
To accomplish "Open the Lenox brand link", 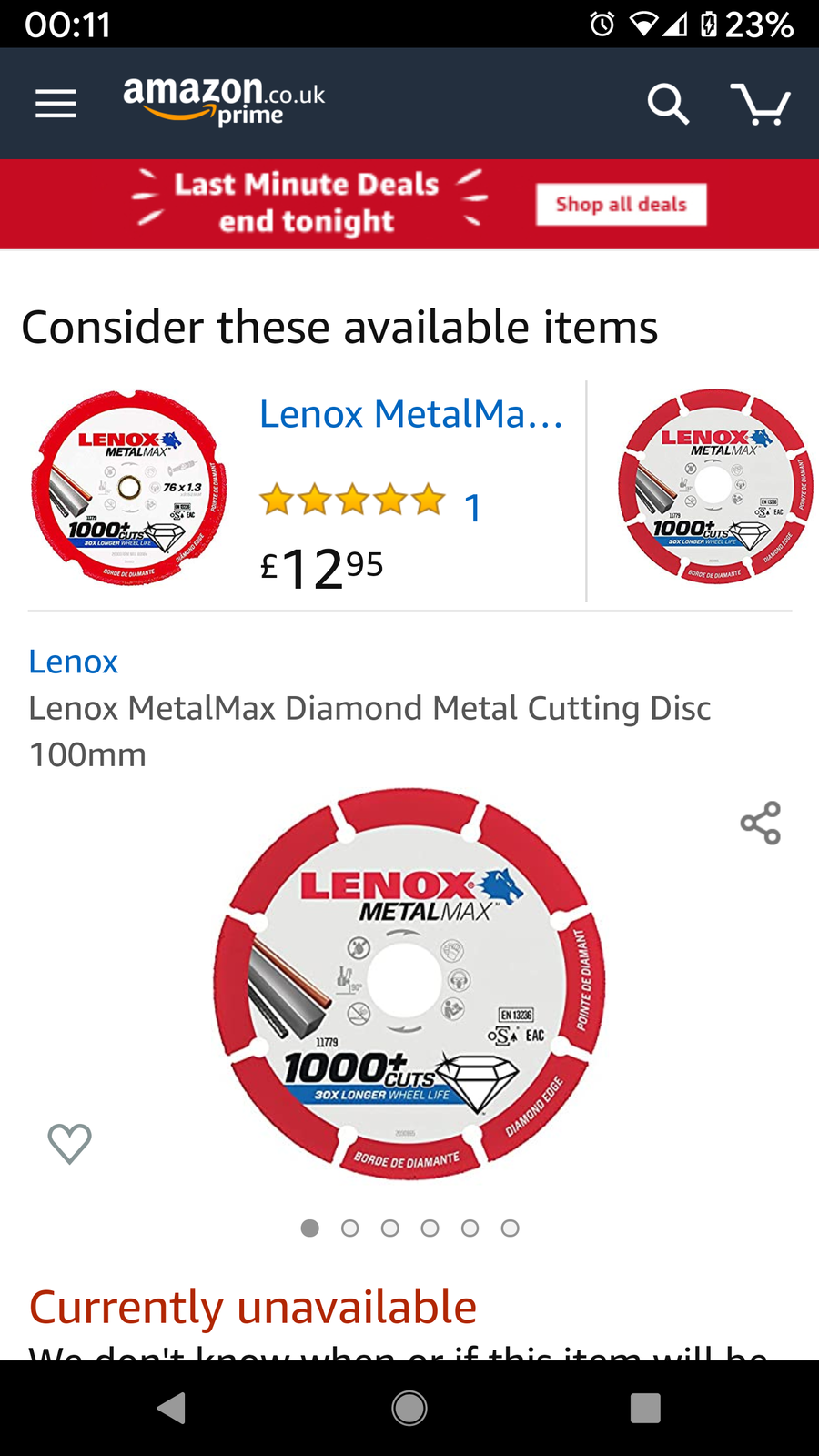I will coord(73,662).
